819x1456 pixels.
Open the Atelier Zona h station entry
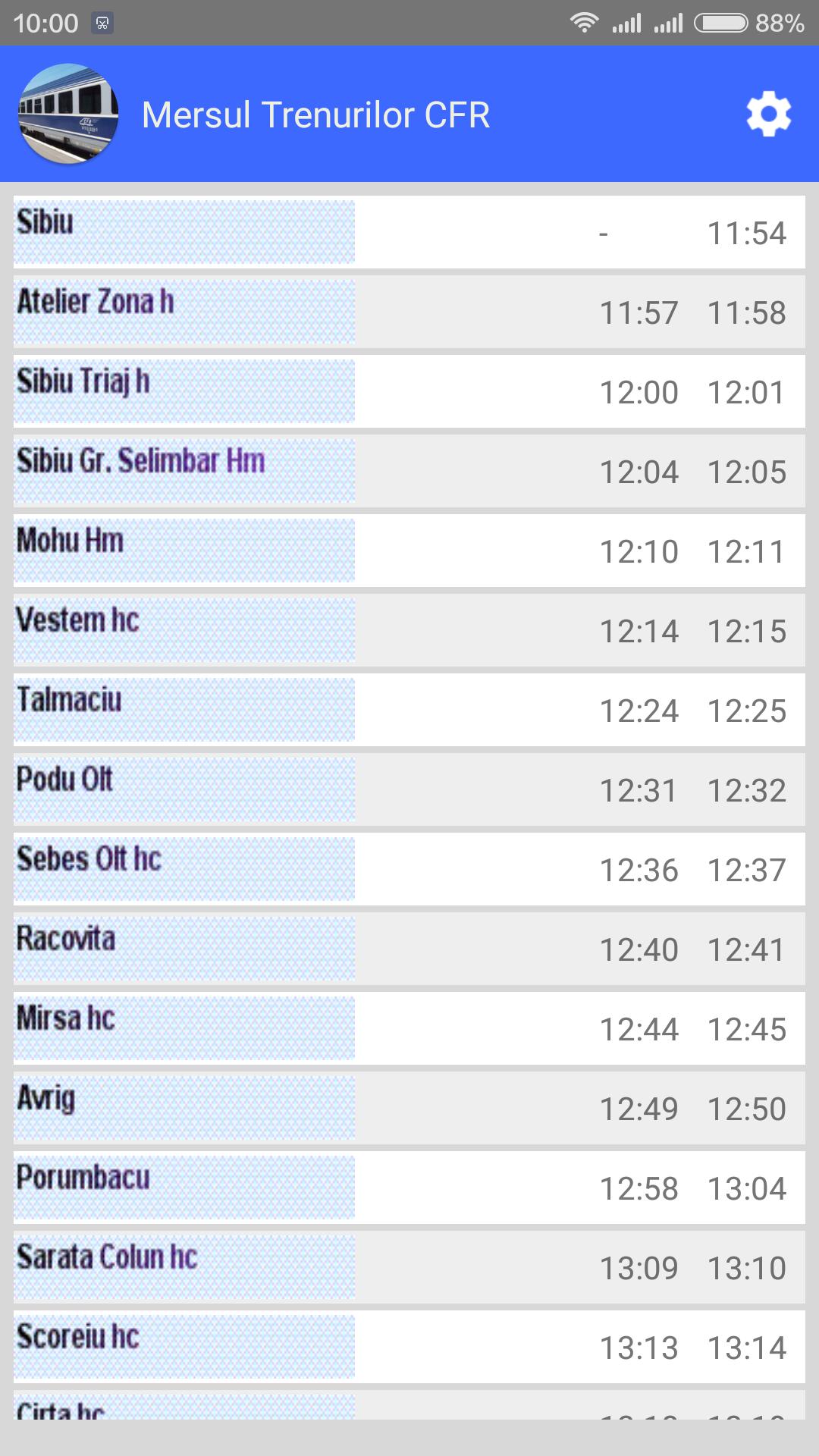pos(182,312)
